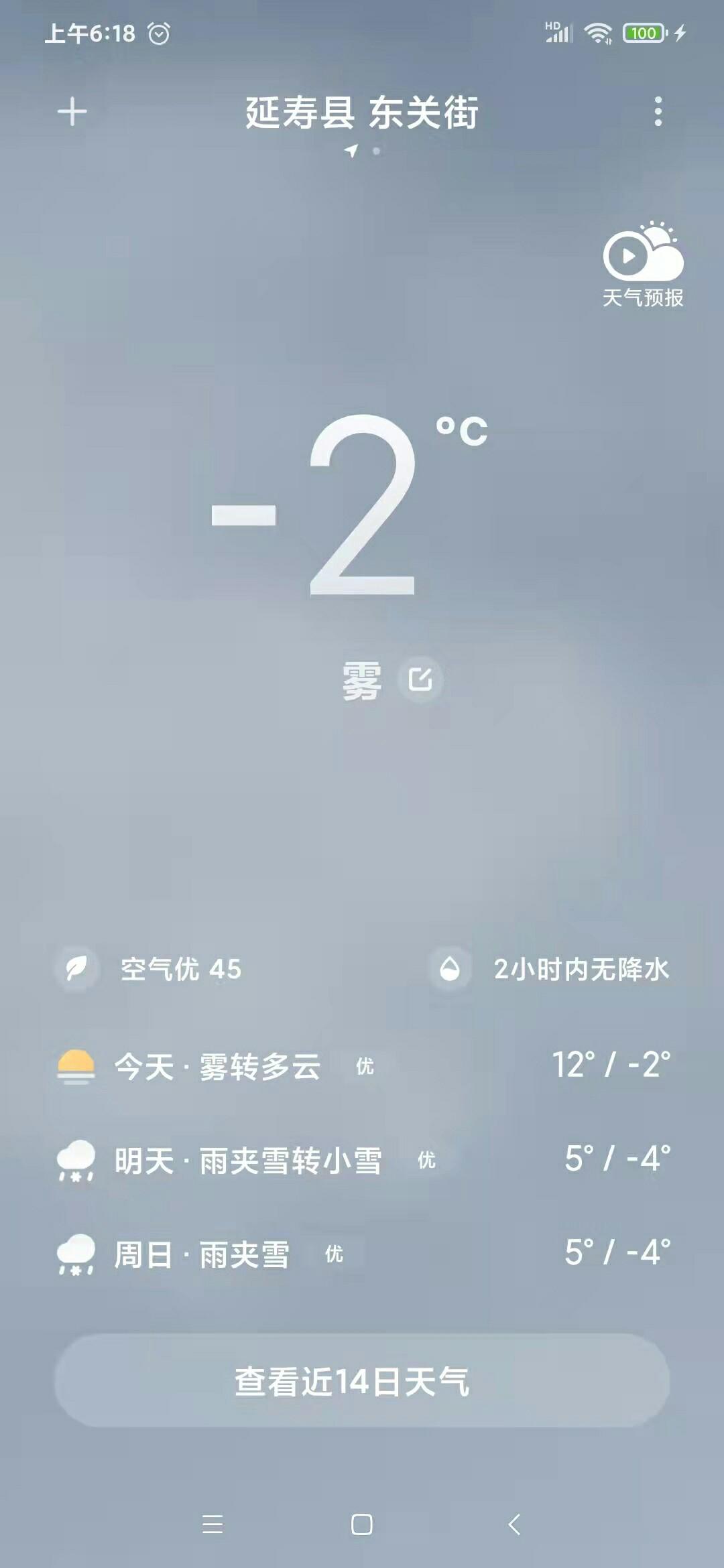Tap the feedback edit icon beside 雾

tap(420, 679)
